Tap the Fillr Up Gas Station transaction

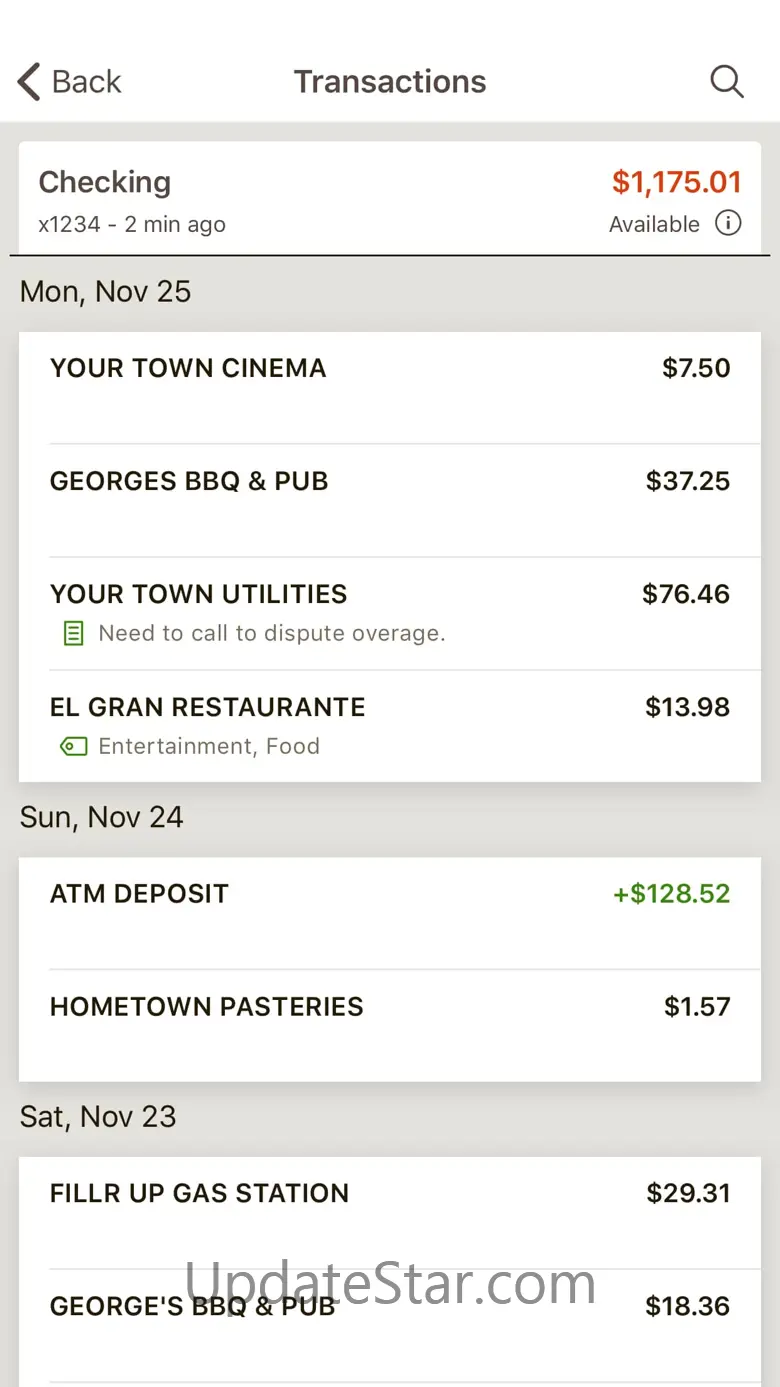tap(390, 1212)
